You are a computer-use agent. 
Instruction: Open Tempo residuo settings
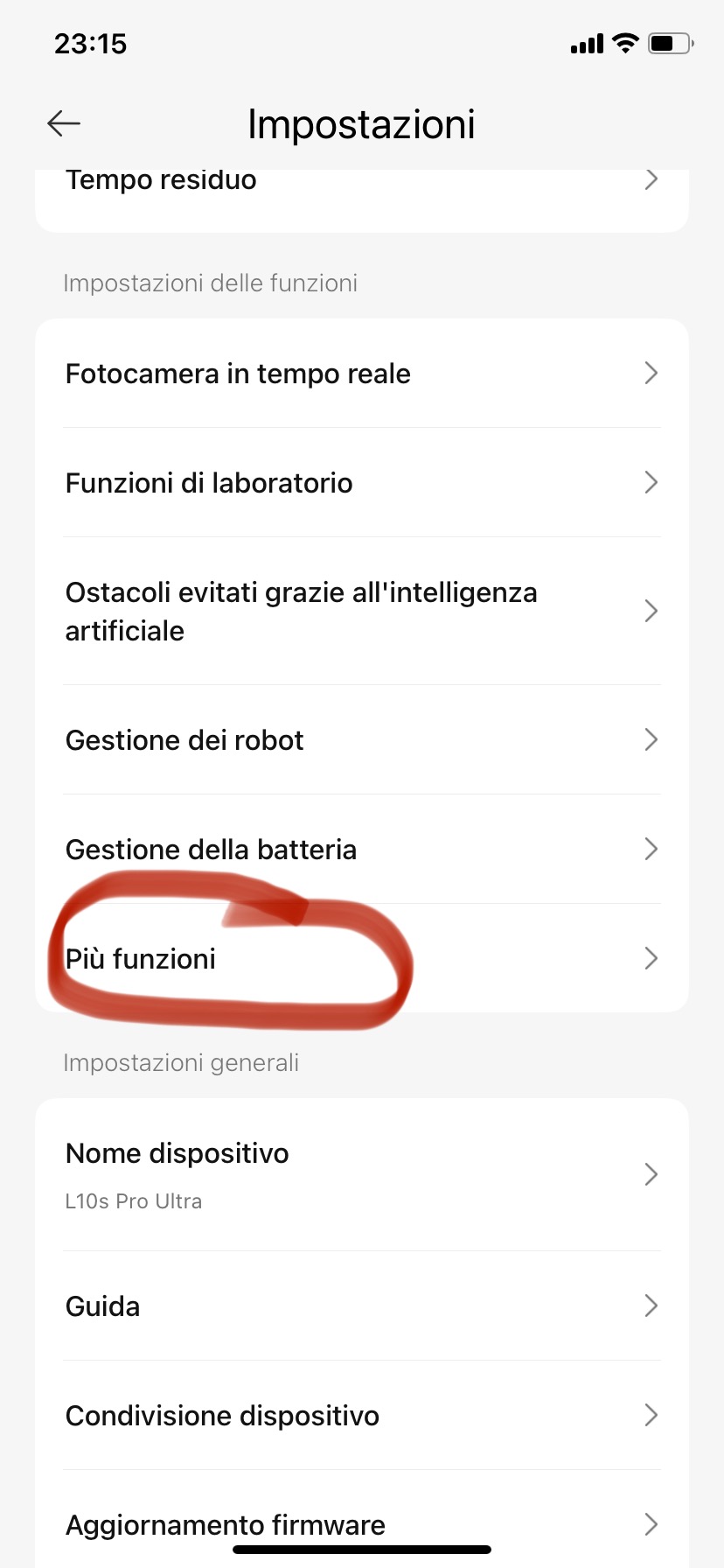point(361,184)
